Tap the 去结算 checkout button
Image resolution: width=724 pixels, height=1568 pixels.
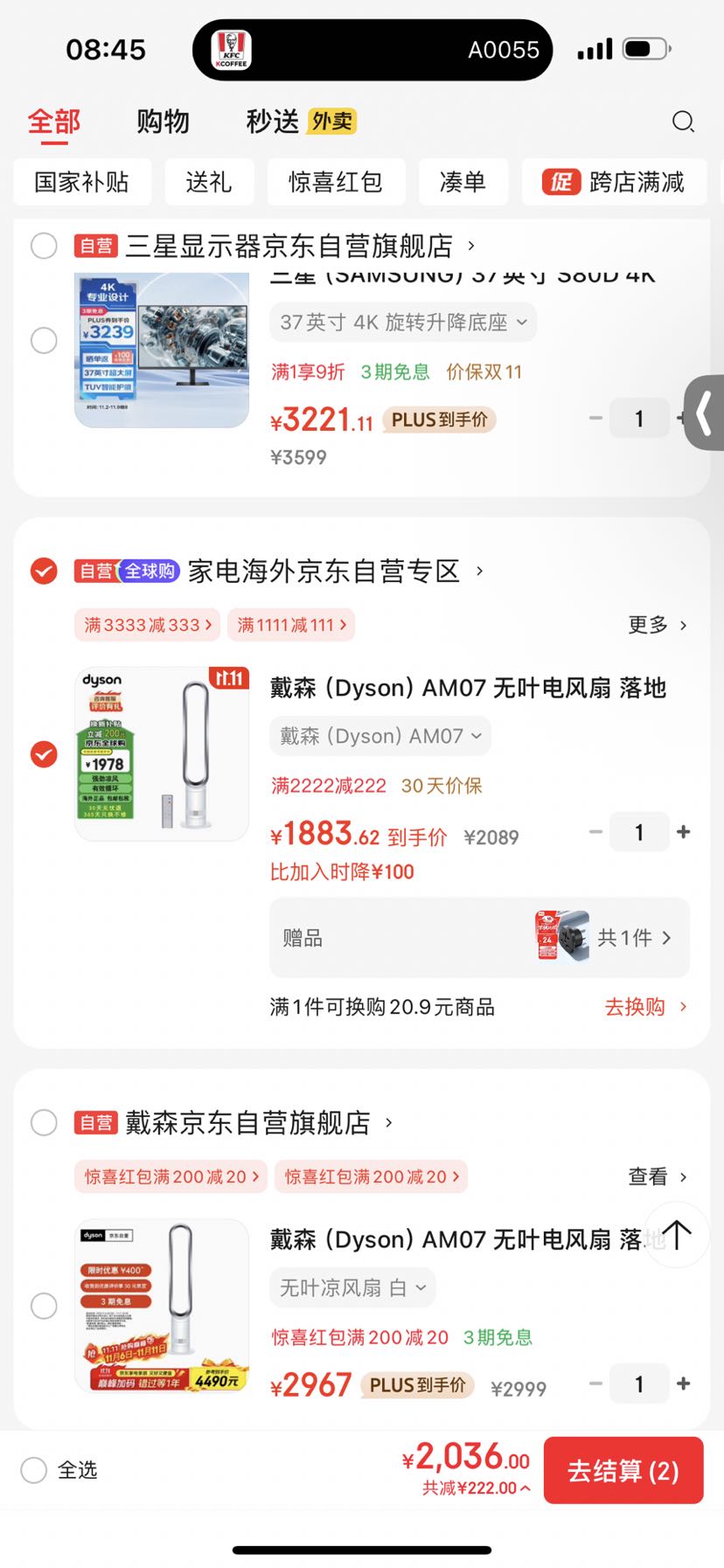pos(623,1470)
